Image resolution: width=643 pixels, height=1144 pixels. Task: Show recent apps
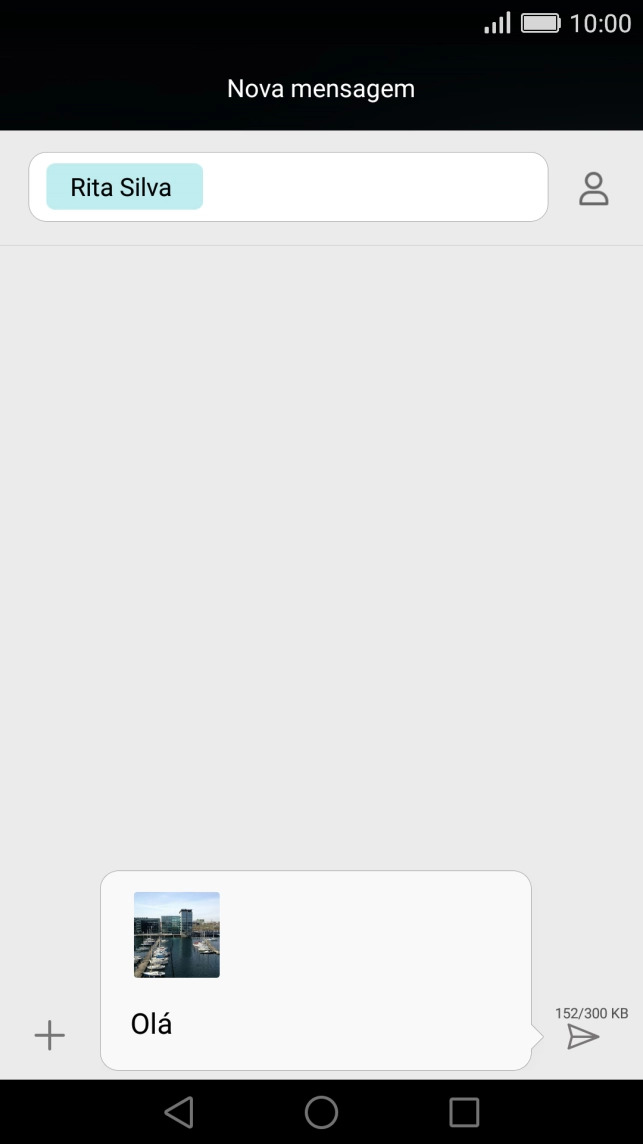point(464,1111)
